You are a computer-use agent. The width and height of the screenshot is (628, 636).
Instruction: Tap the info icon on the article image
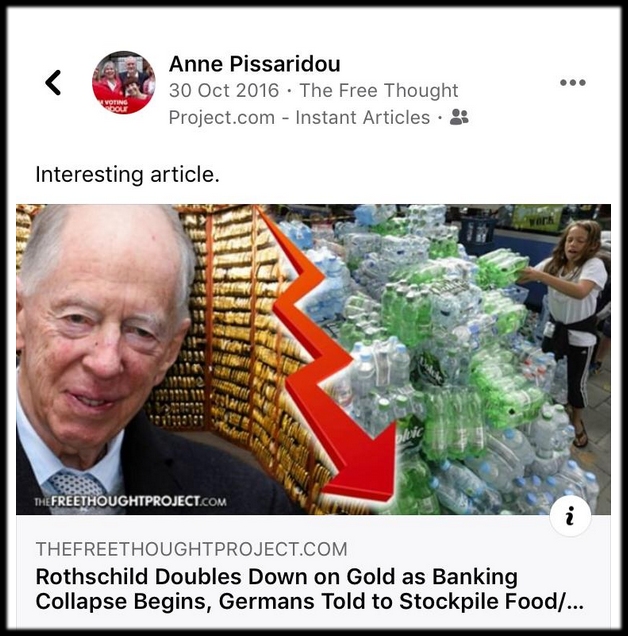coord(570,515)
